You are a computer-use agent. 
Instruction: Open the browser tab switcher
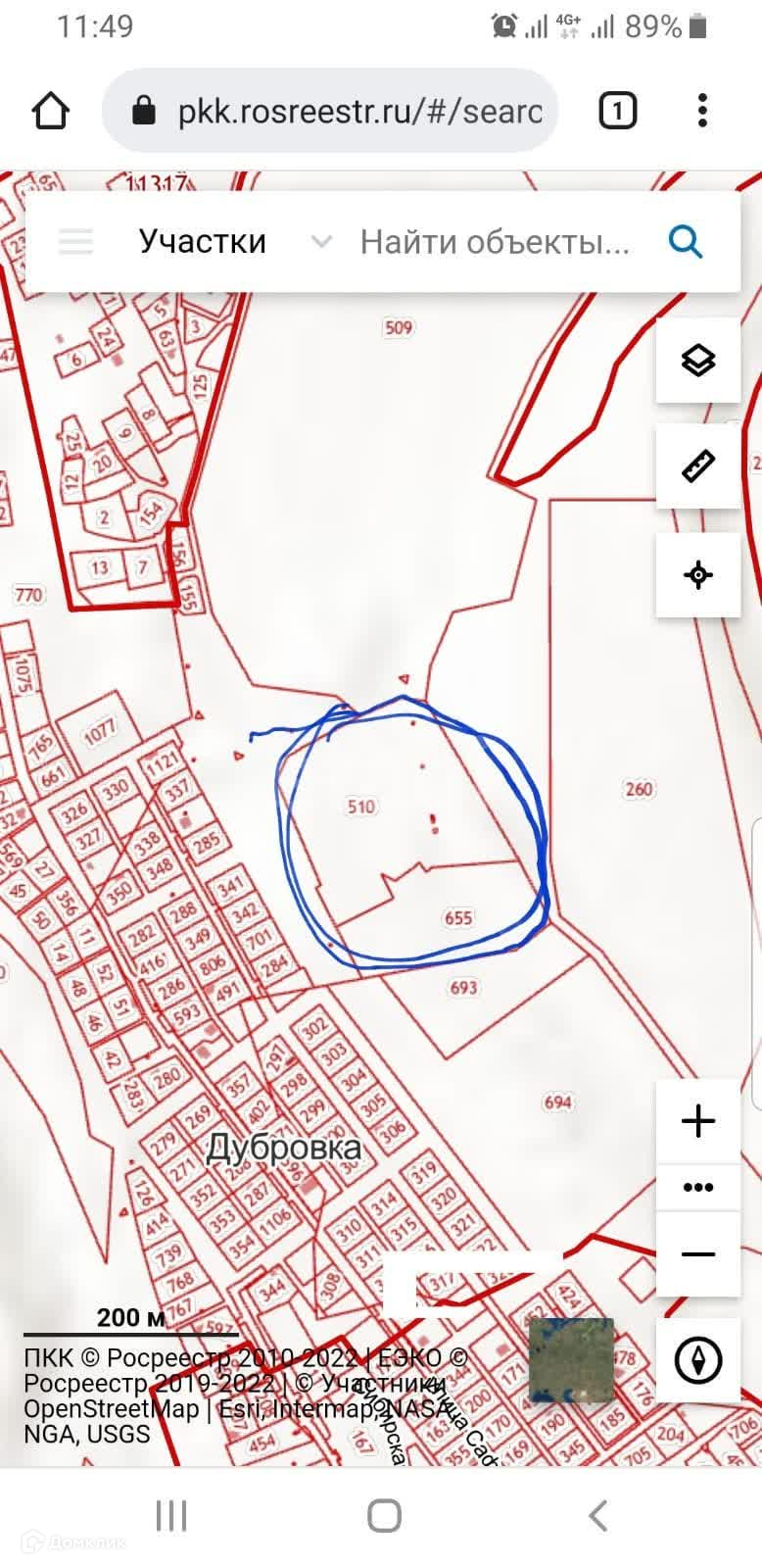(x=617, y=111)
